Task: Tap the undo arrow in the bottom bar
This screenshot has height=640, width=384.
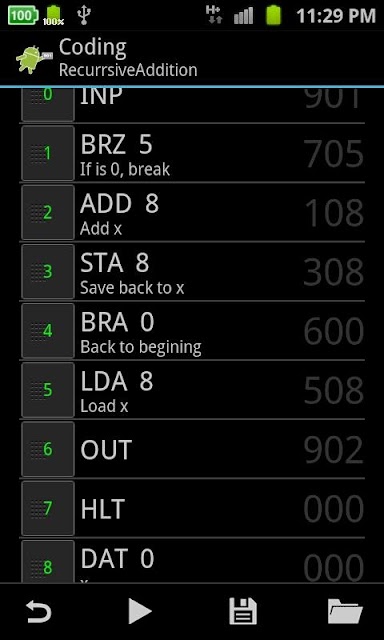Action: (39, 612)
